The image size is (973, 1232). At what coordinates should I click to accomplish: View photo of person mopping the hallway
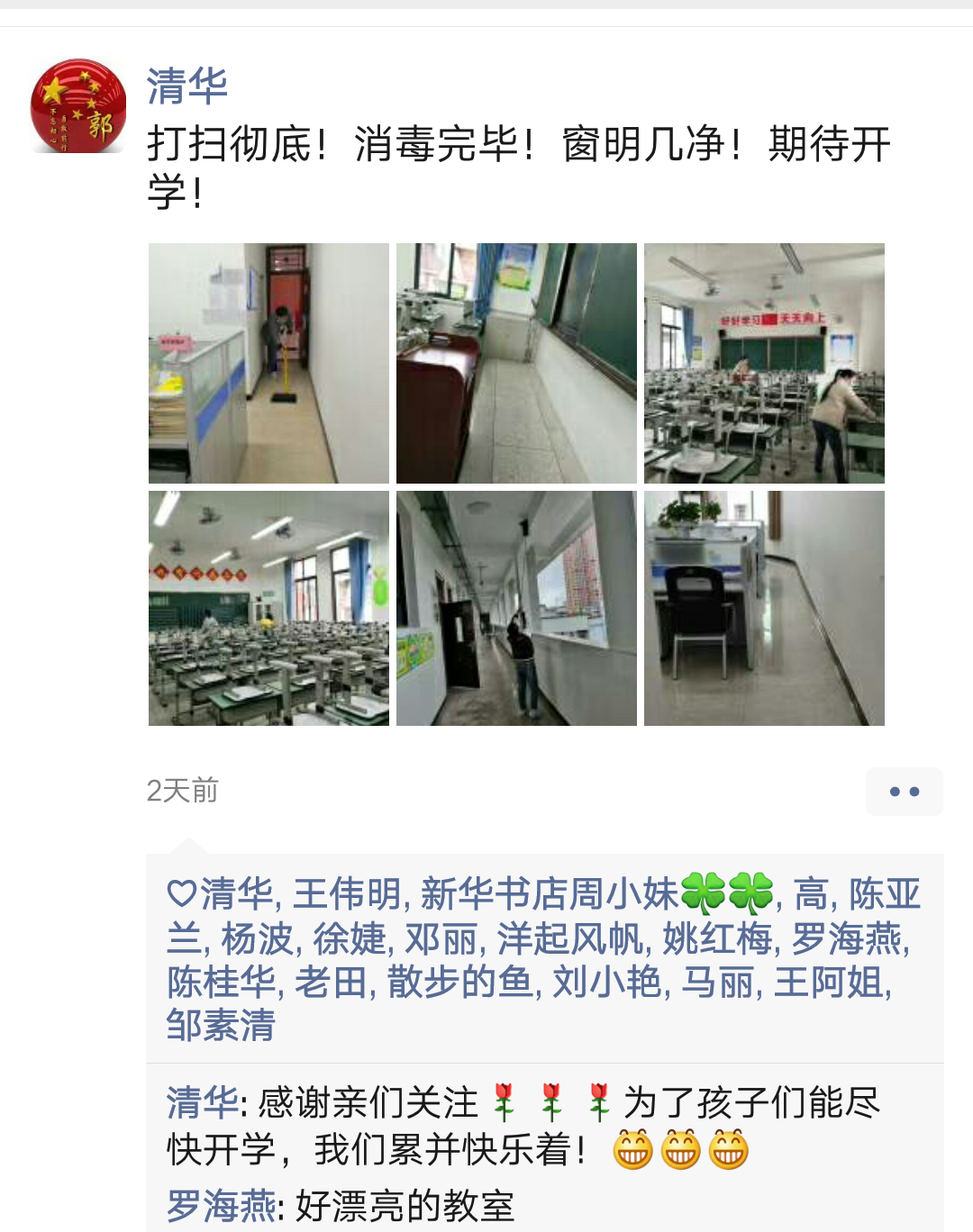click(268, 363)
